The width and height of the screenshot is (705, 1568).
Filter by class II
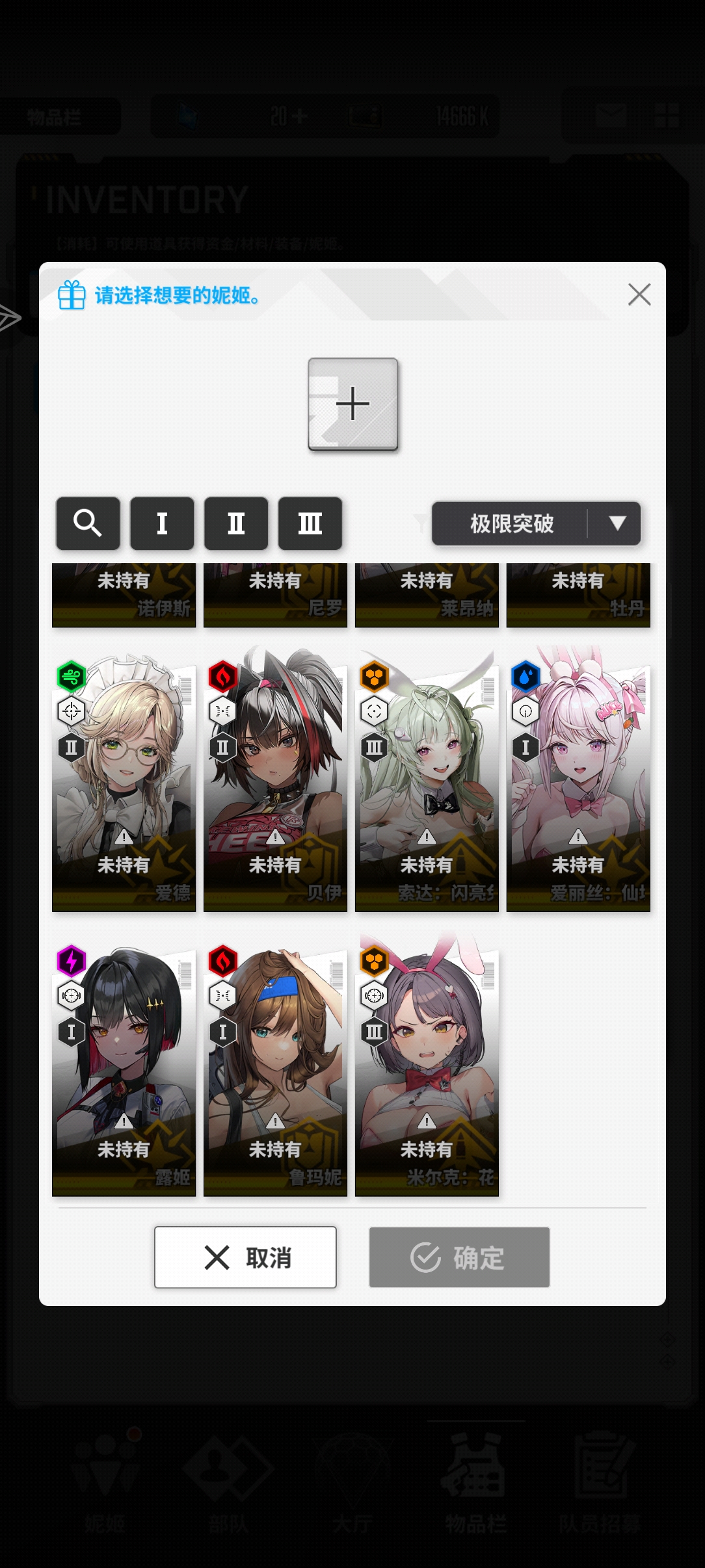(x=236, y=523)
